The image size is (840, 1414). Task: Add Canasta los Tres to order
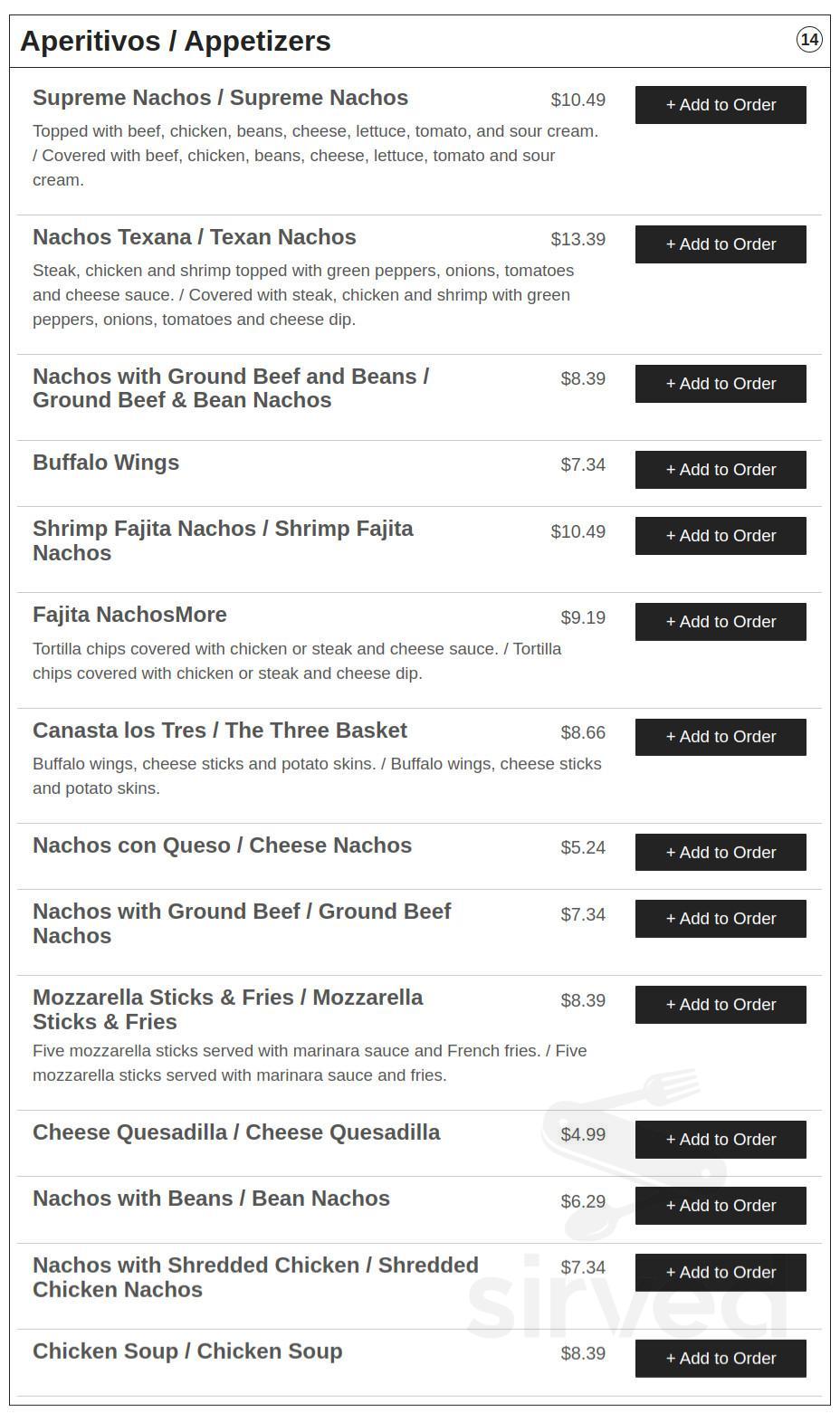coord(720,736)
